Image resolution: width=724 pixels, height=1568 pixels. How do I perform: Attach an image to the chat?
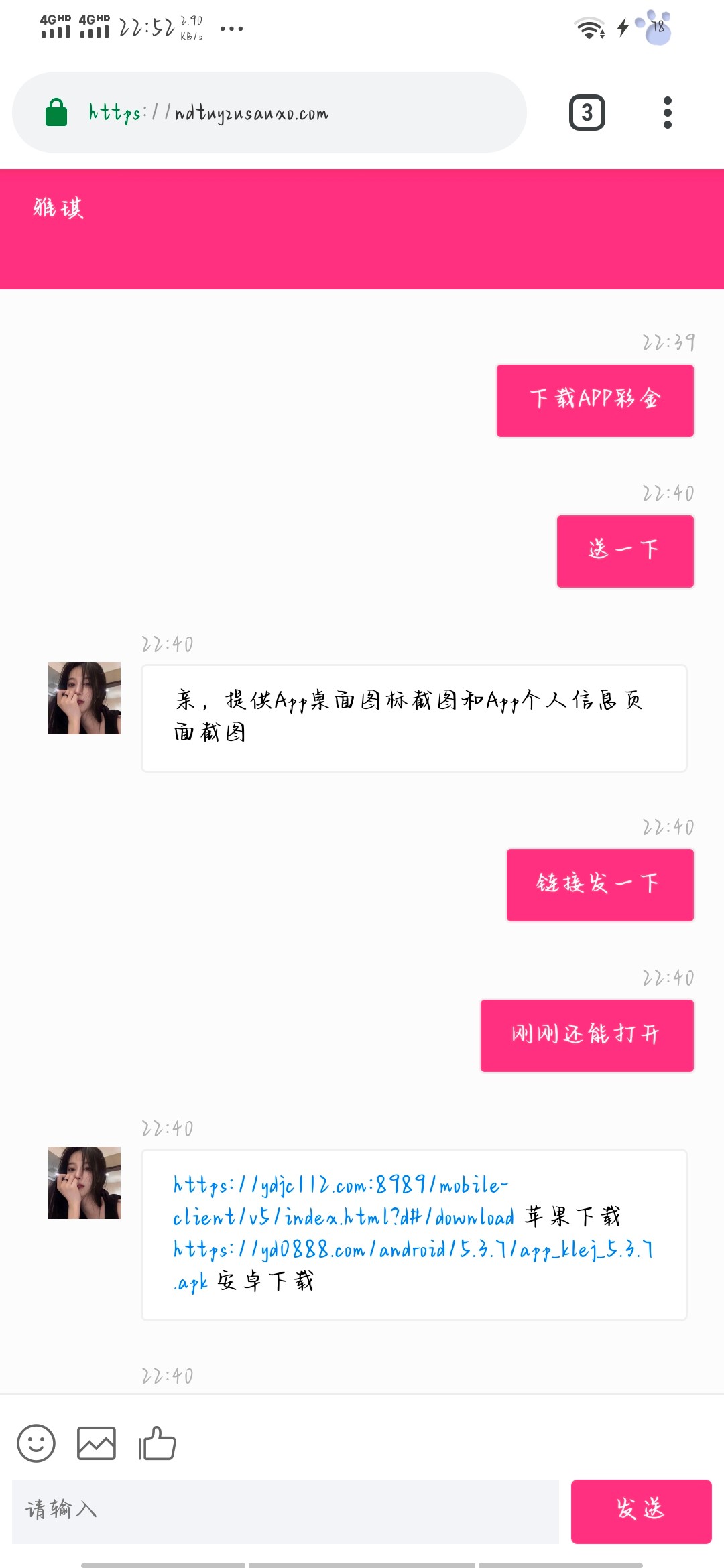(97, 1443)
